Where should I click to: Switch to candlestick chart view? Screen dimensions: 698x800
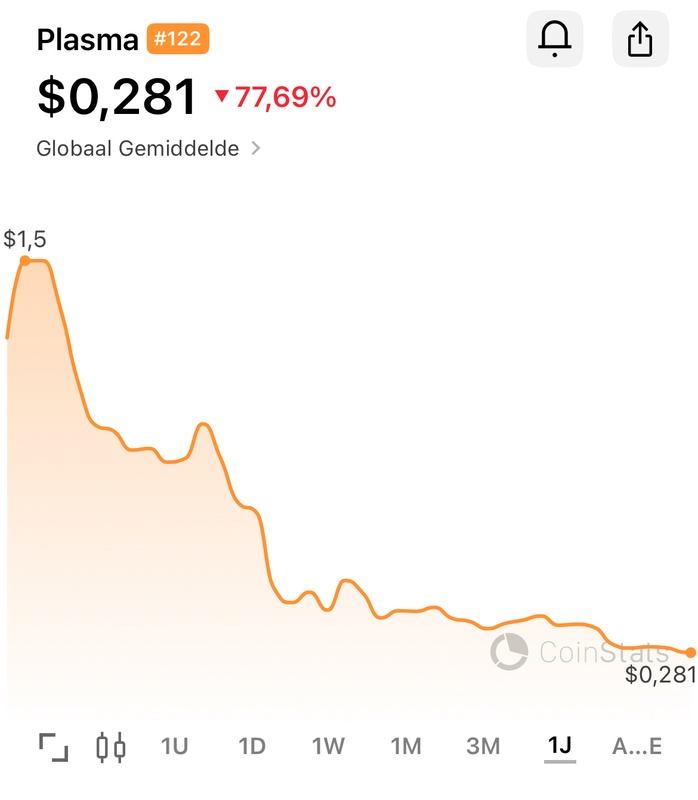coord(111,746)
